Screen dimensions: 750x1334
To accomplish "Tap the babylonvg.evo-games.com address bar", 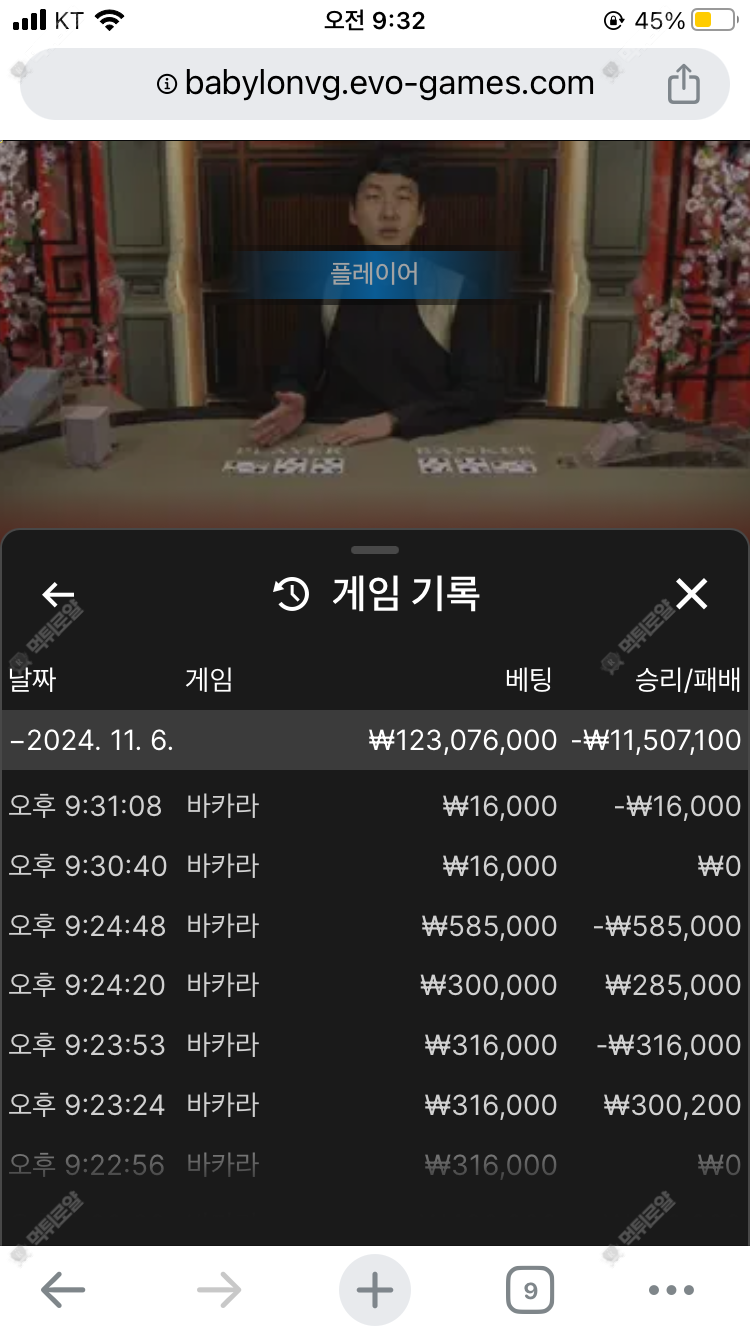I will click(x=375, y=83).
